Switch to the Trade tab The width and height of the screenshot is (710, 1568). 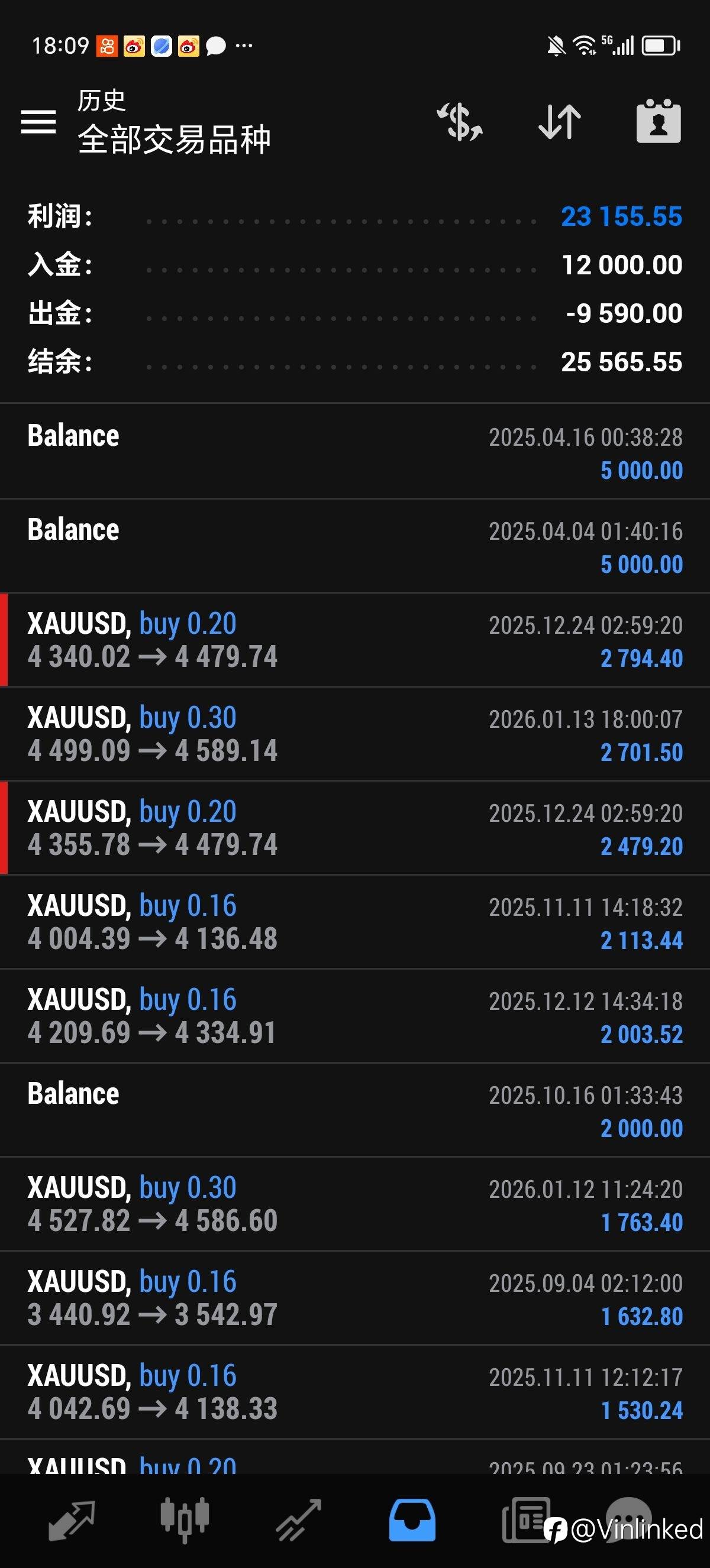tap(298, 1521)
